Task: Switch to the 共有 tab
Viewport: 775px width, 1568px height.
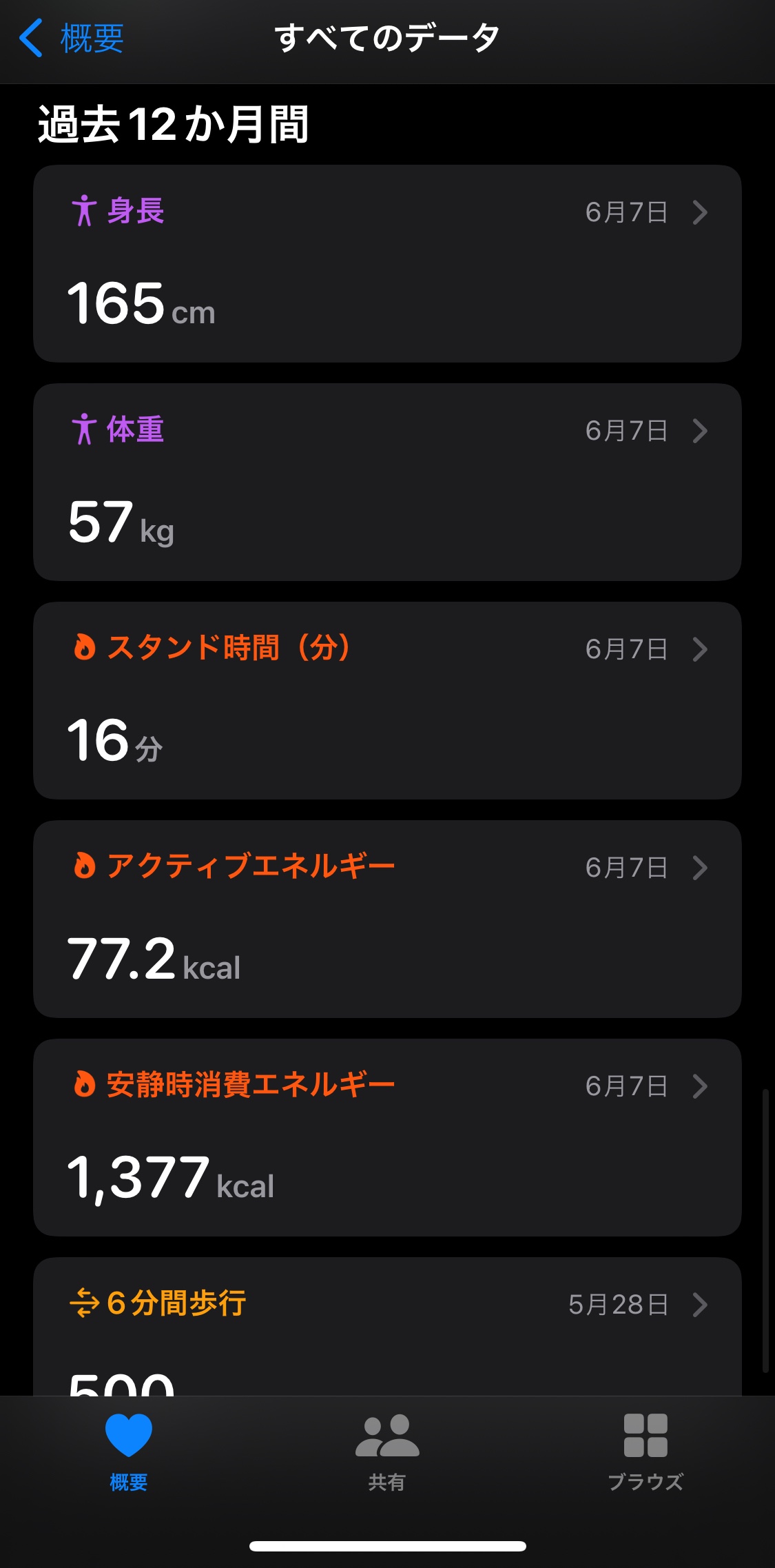Action: click(x=387, y=1452)
